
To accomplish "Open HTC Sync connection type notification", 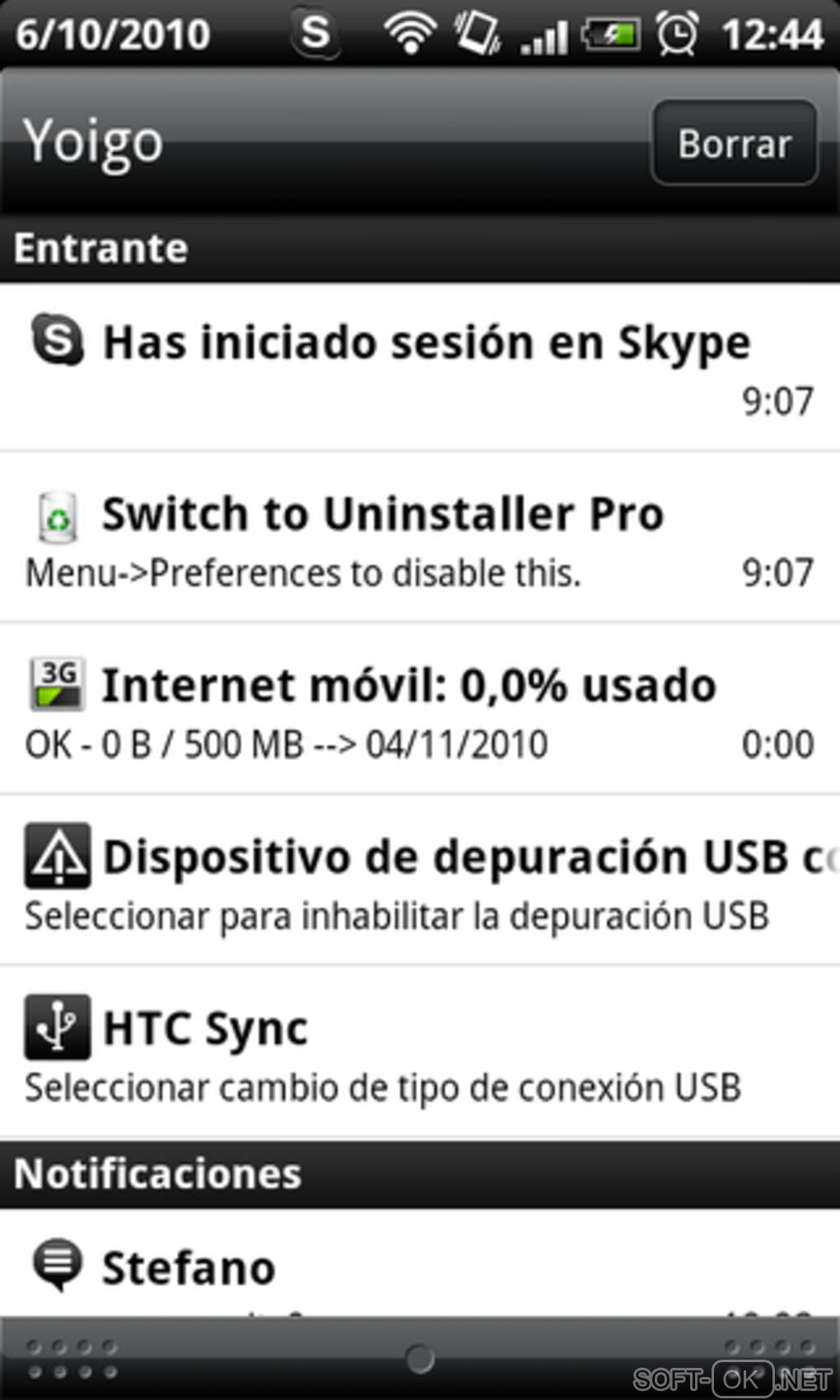I will coord(420,1052).
